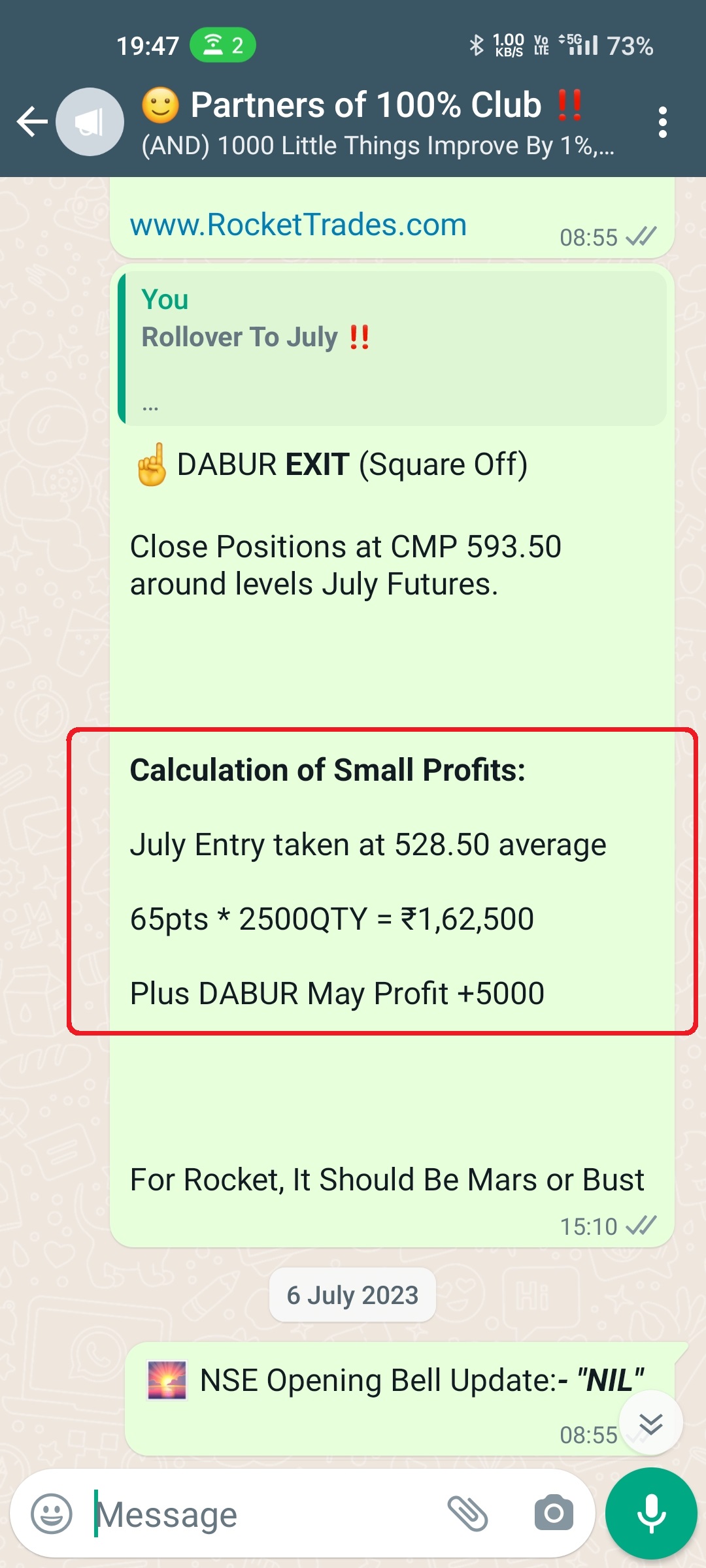Open the three-dot overflow menu
Screen dimensions: 706x1568
[662, 122]
